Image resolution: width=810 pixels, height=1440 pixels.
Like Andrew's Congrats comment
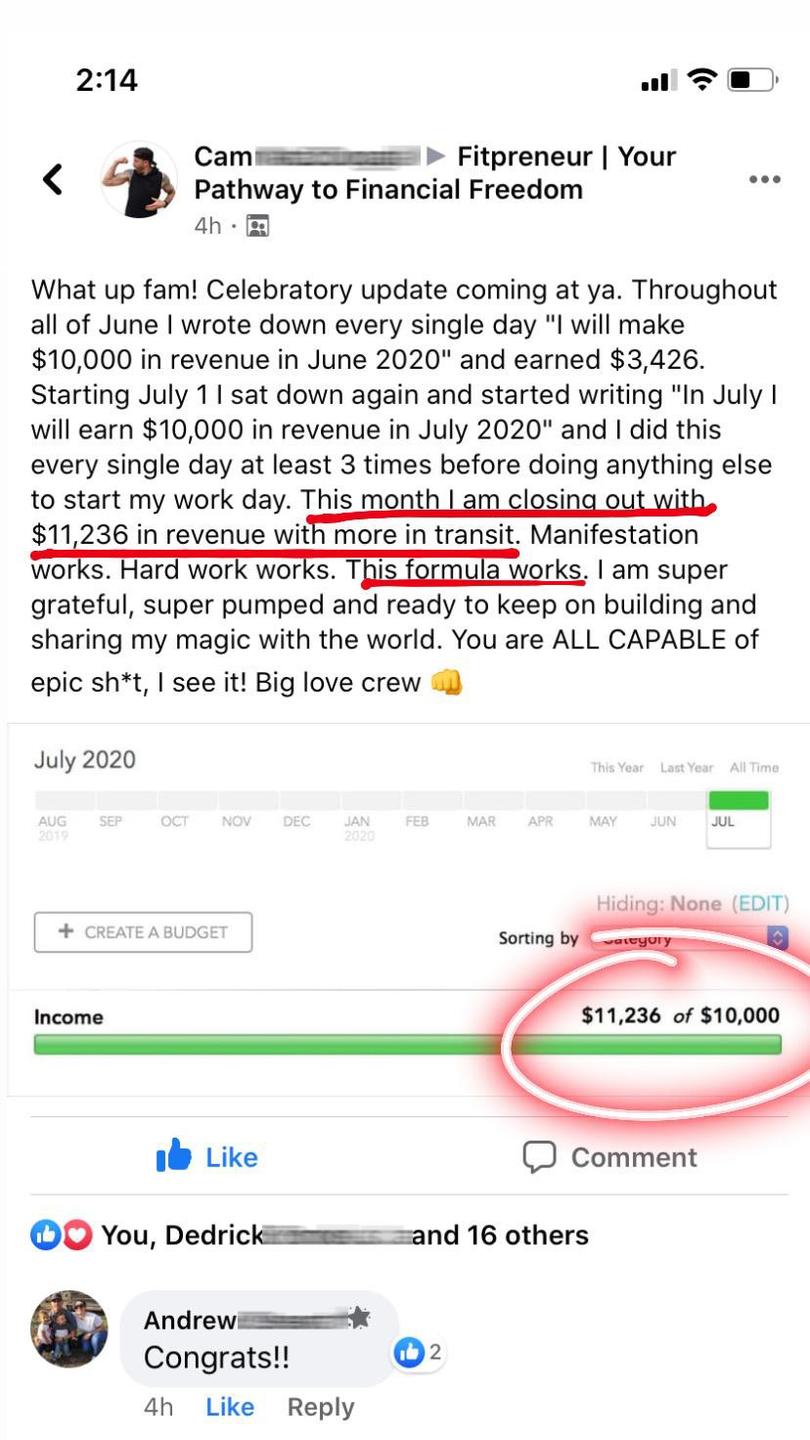229,1407
